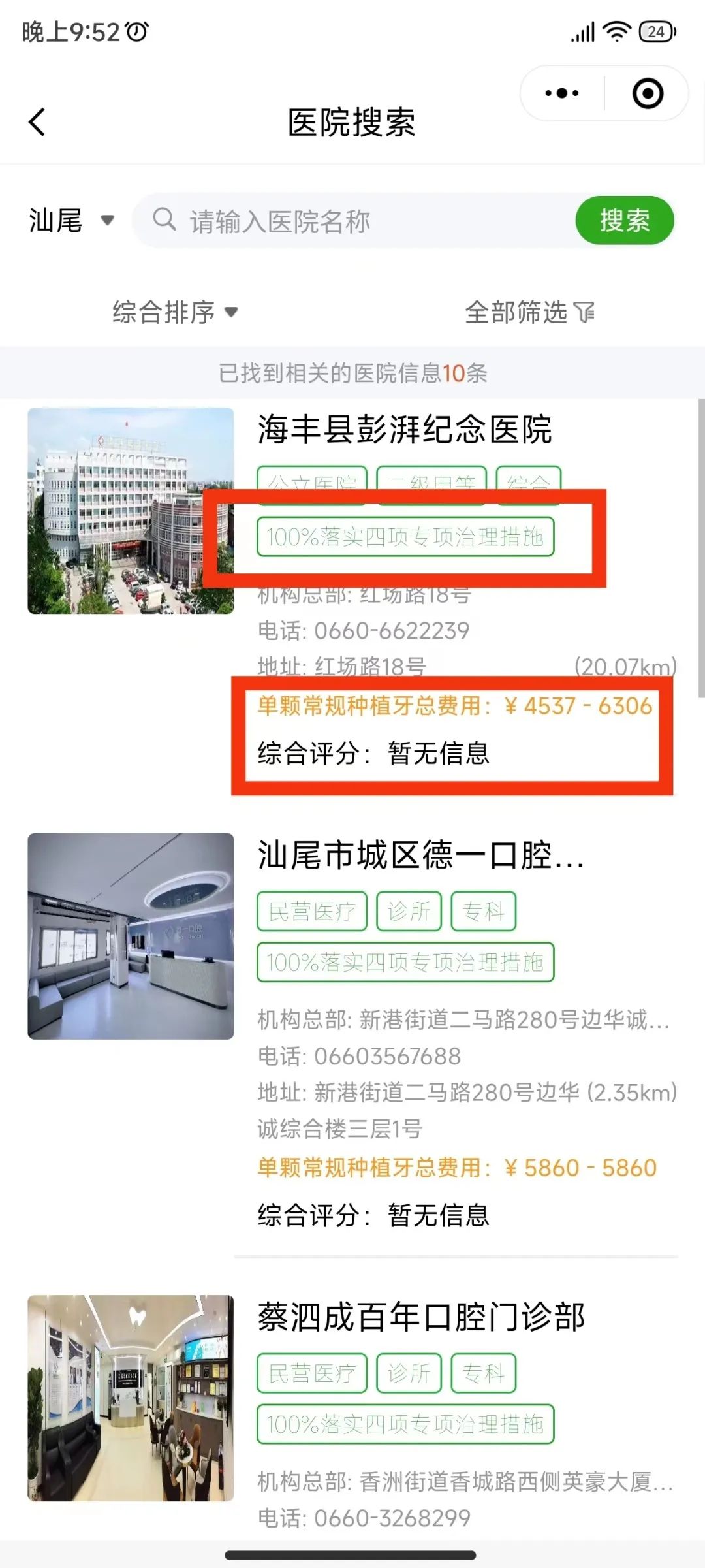
Task: View the photo of 海丰县彭湃纪念医院
Action: tap(131, 511)
